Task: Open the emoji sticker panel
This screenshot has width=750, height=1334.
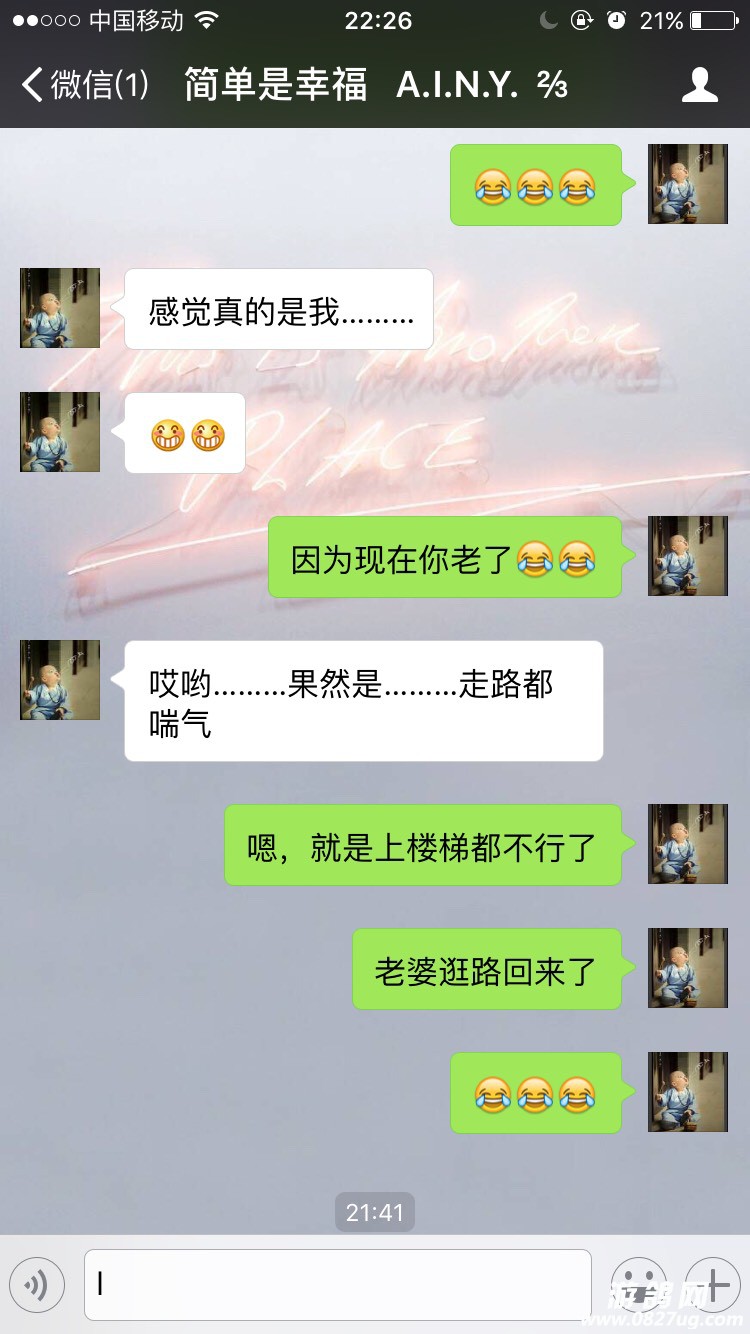Action: tap(638, 1284)
